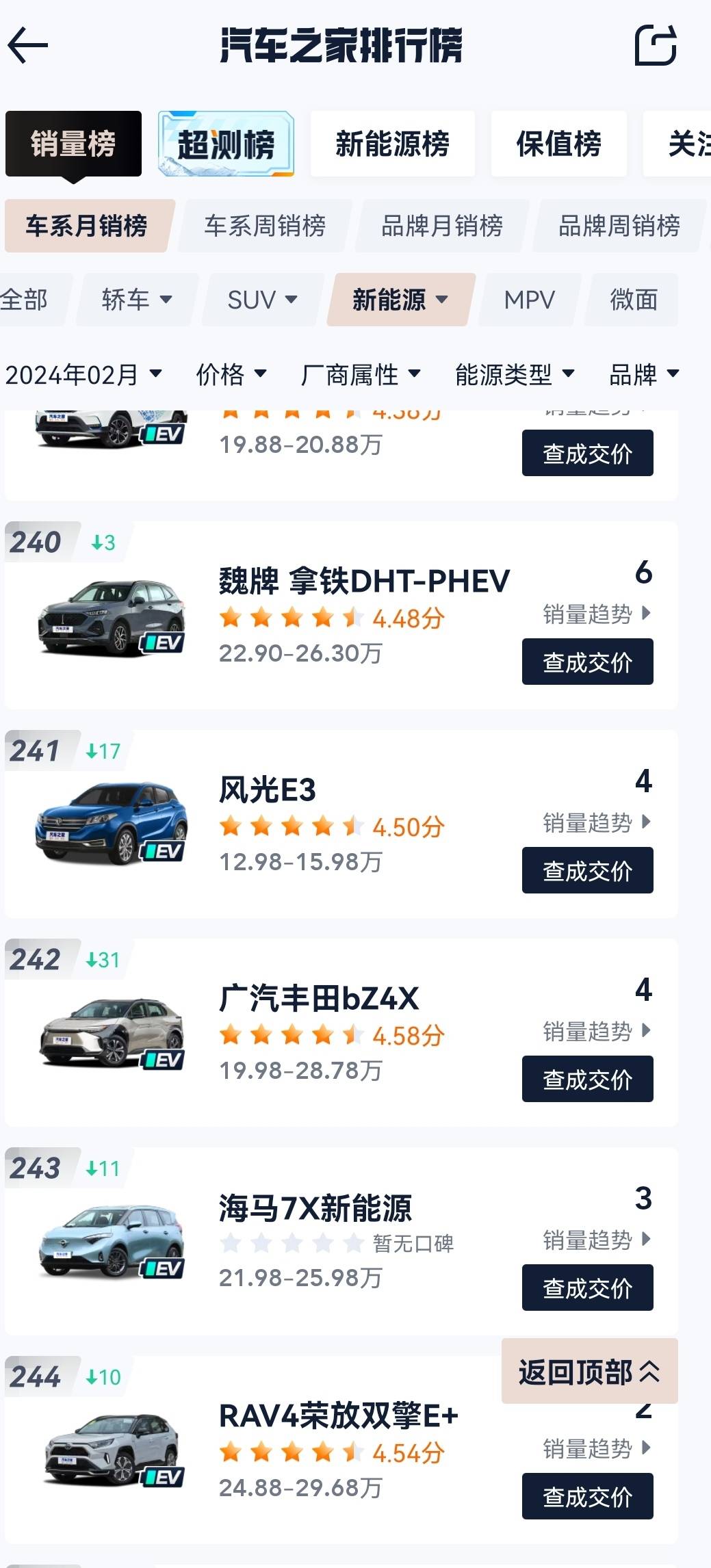
Task: Tap 返回顶部 to return to top
Action: (589, 1372)
